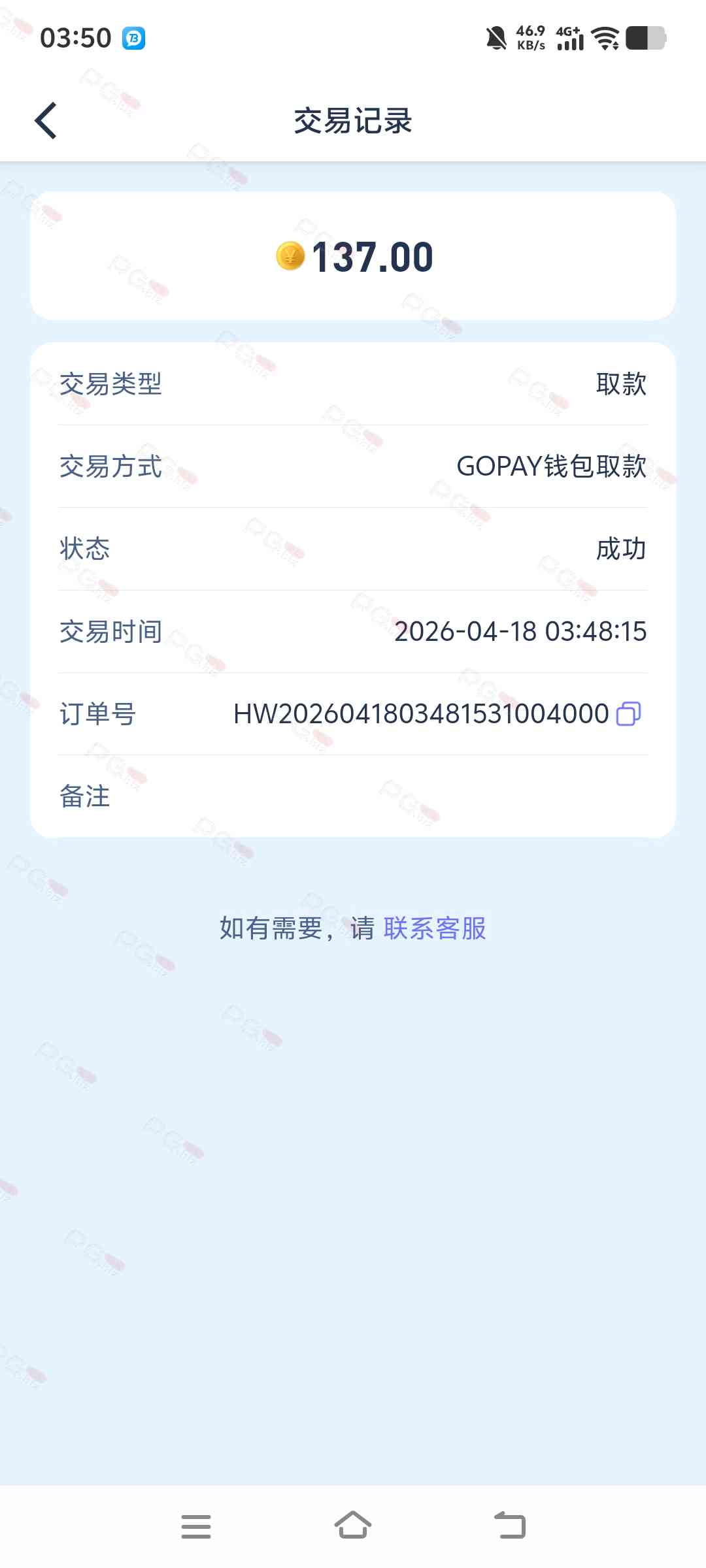Go back from the 交易记录 page
The image size is (706, 1568).
[x=46, y=121]
